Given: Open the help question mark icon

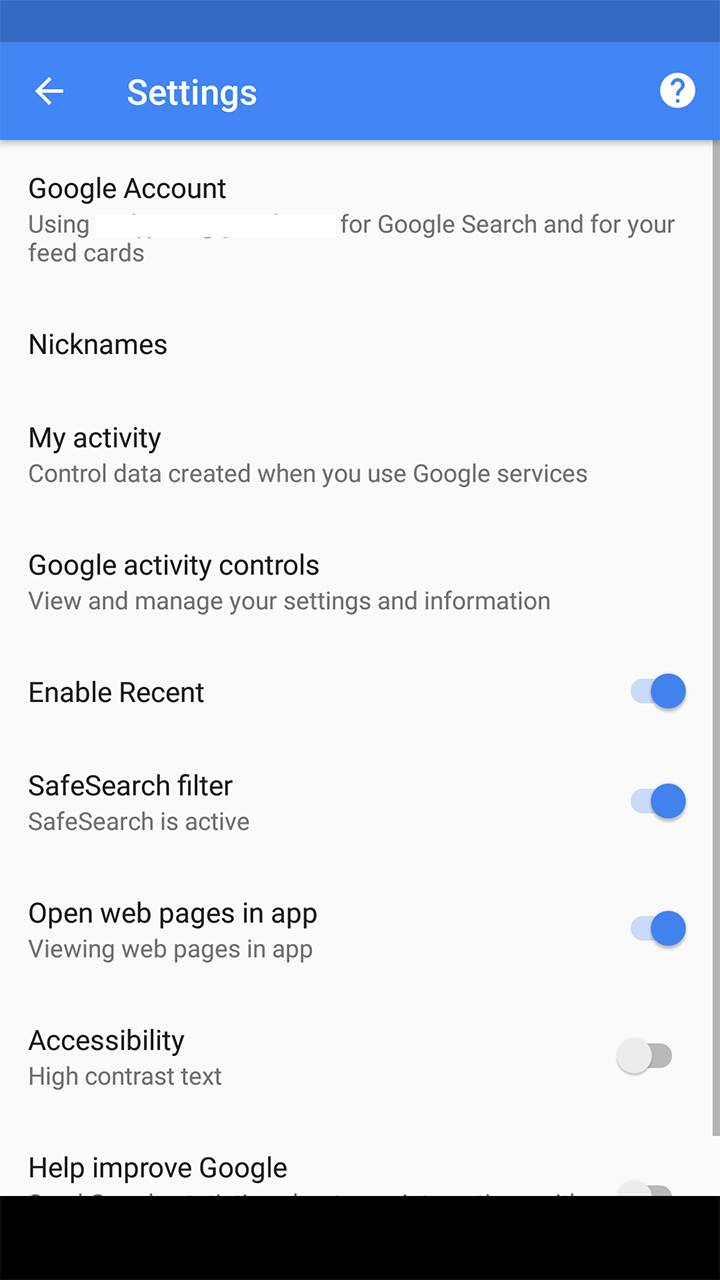Looking at the screenshot, I should coord(677,90).
